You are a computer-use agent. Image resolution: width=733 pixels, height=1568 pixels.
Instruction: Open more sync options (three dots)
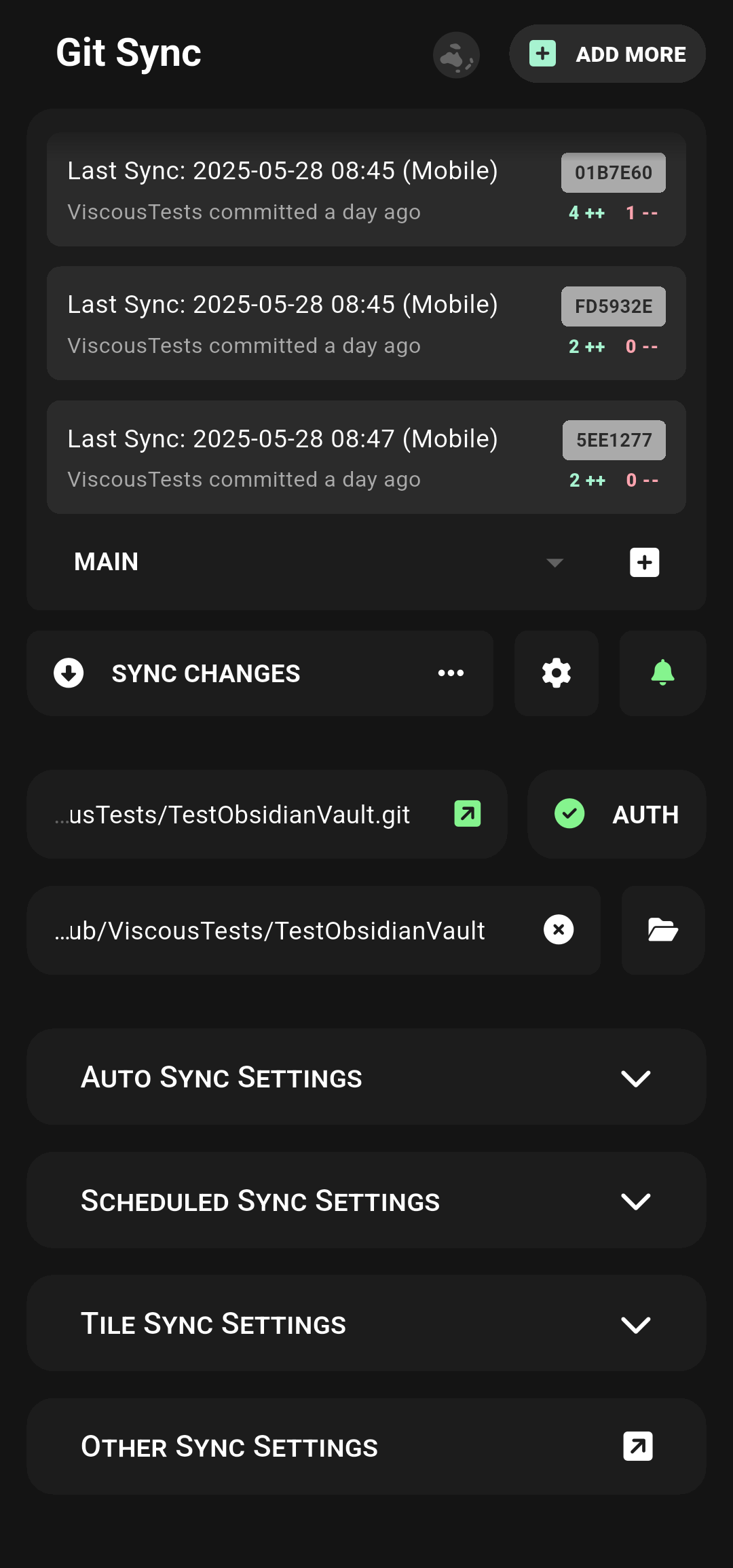(451, 673)
